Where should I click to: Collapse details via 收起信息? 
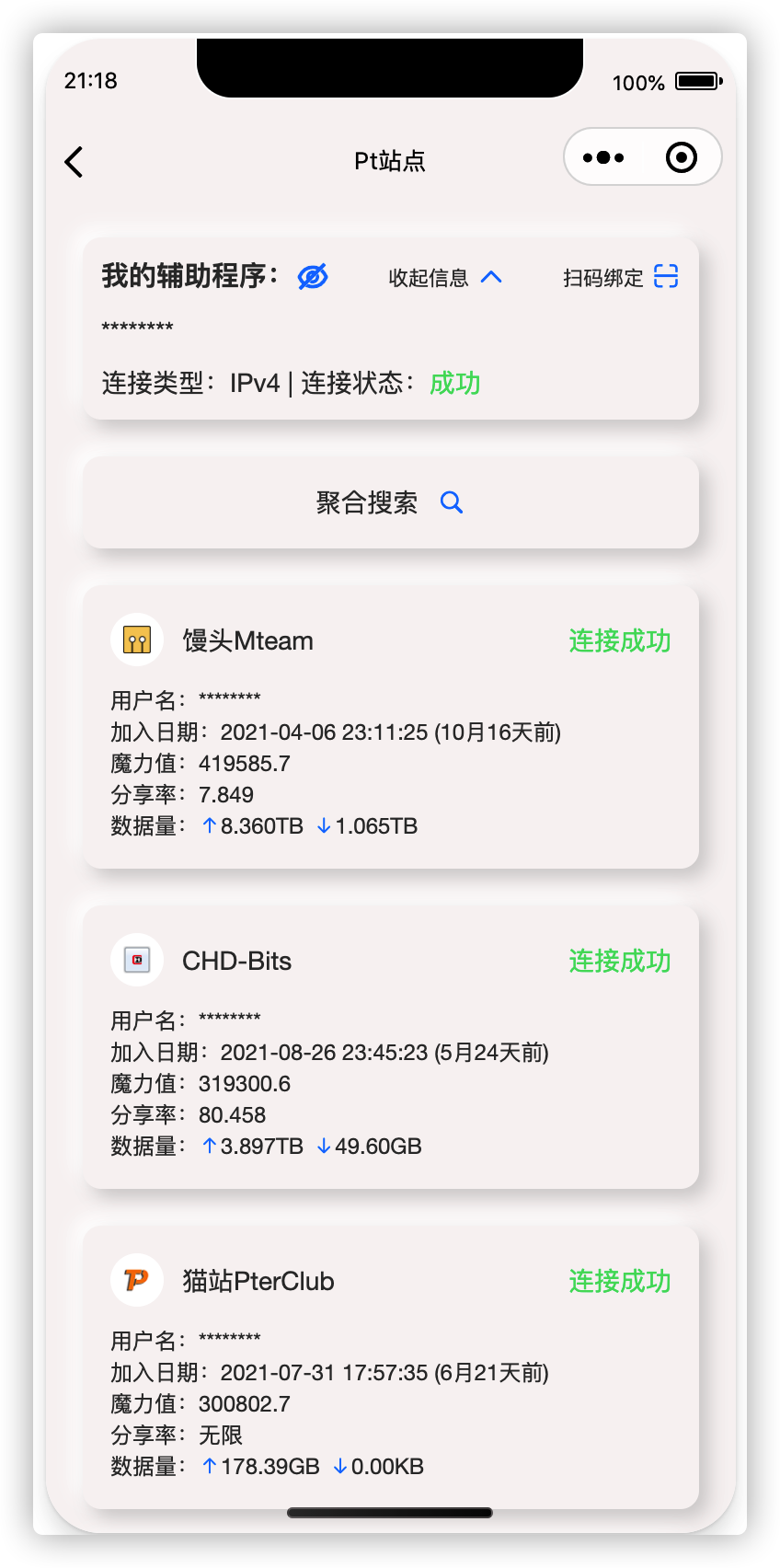pos(445,277)
